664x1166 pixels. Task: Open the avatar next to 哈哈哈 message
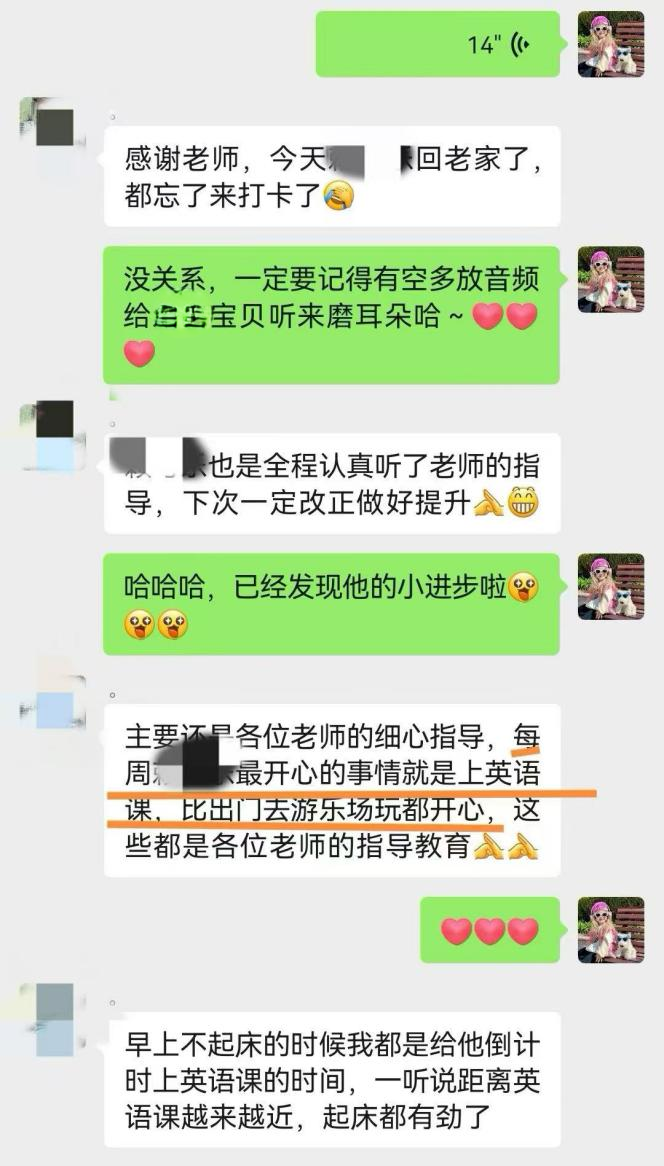pos(610,587)
